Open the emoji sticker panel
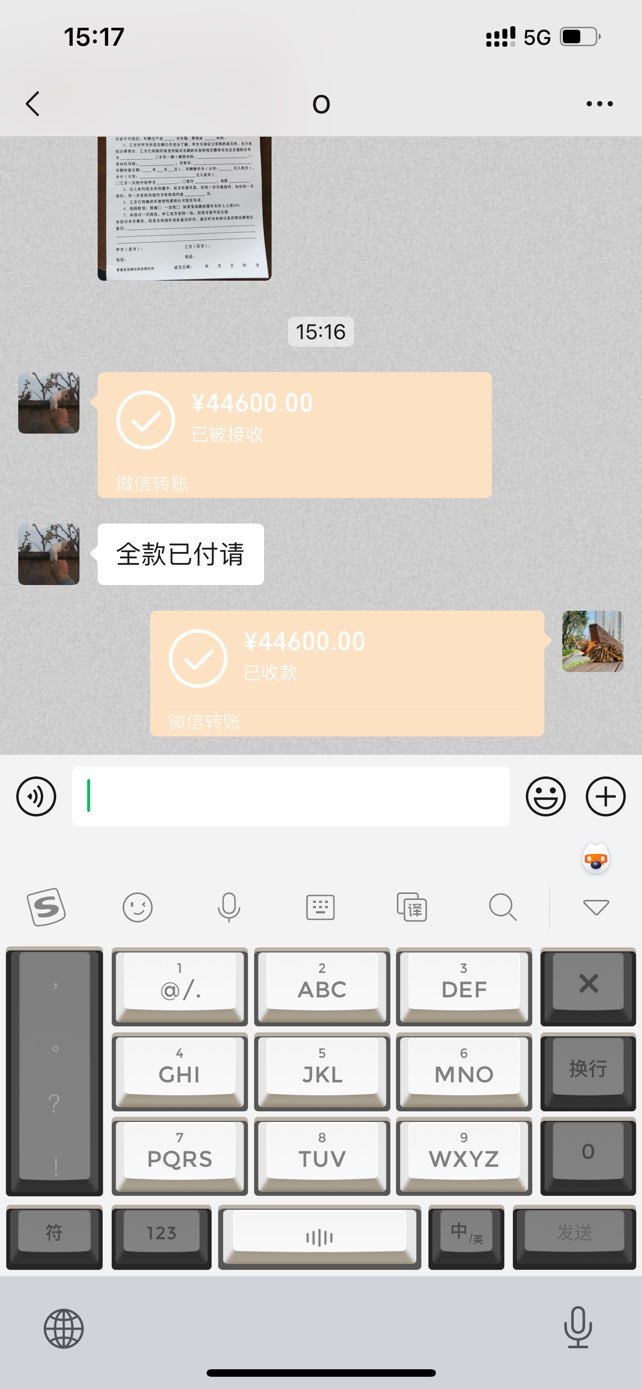 coord(546,797)
